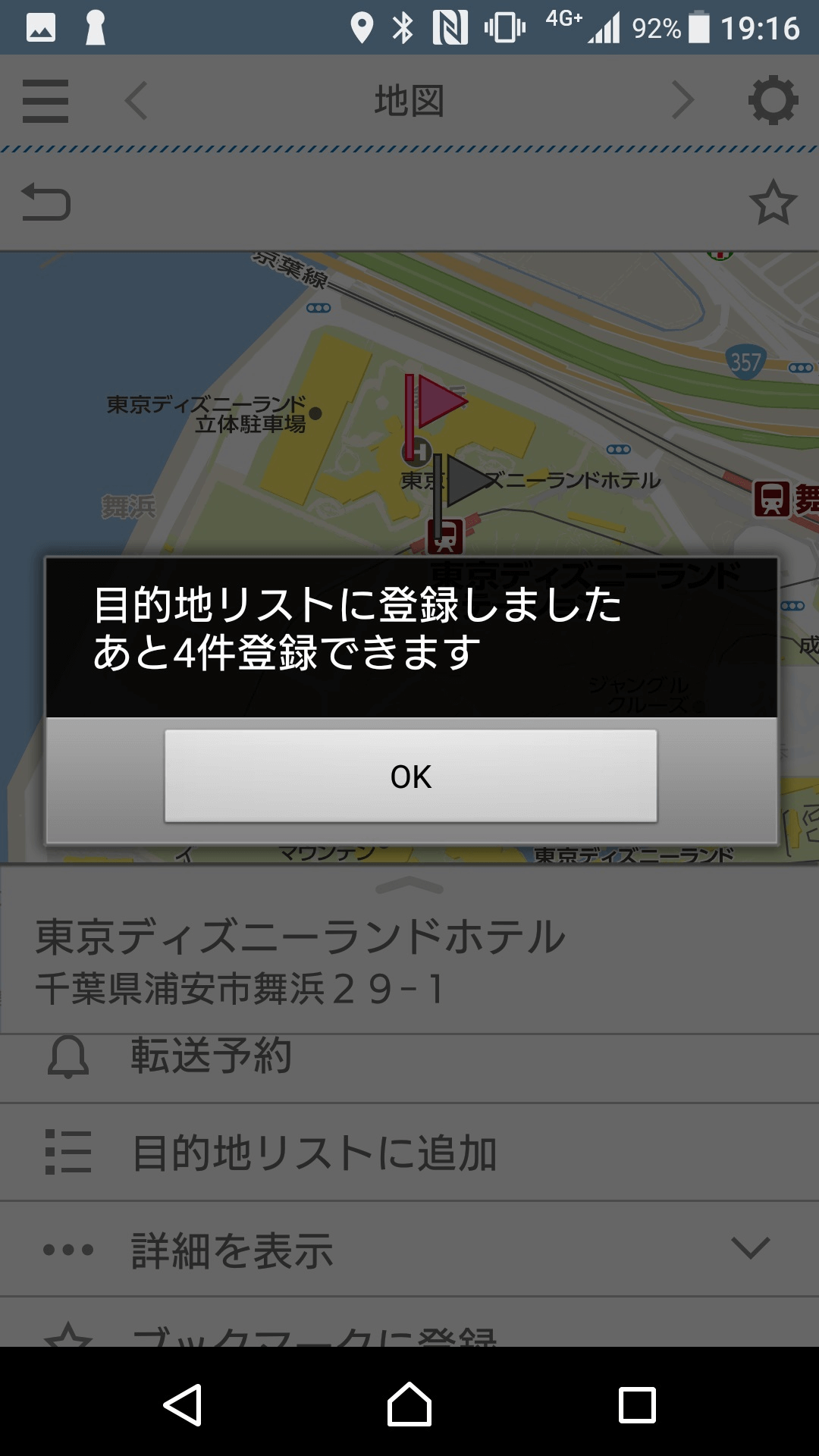Tap the system back button

pyautogui.click(x=183, y=1404)
